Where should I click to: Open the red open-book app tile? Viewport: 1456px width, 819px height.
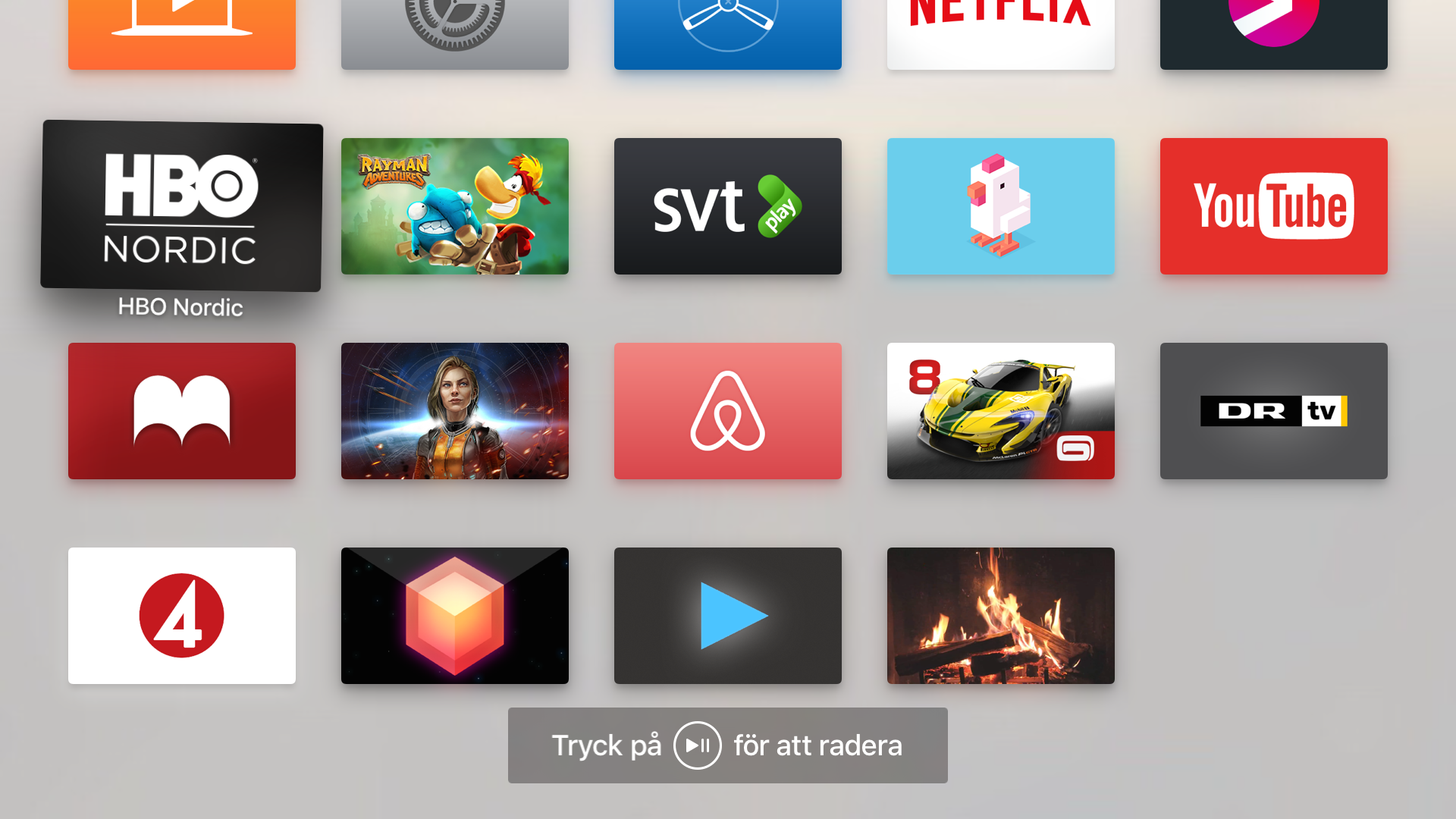(182, 410)
